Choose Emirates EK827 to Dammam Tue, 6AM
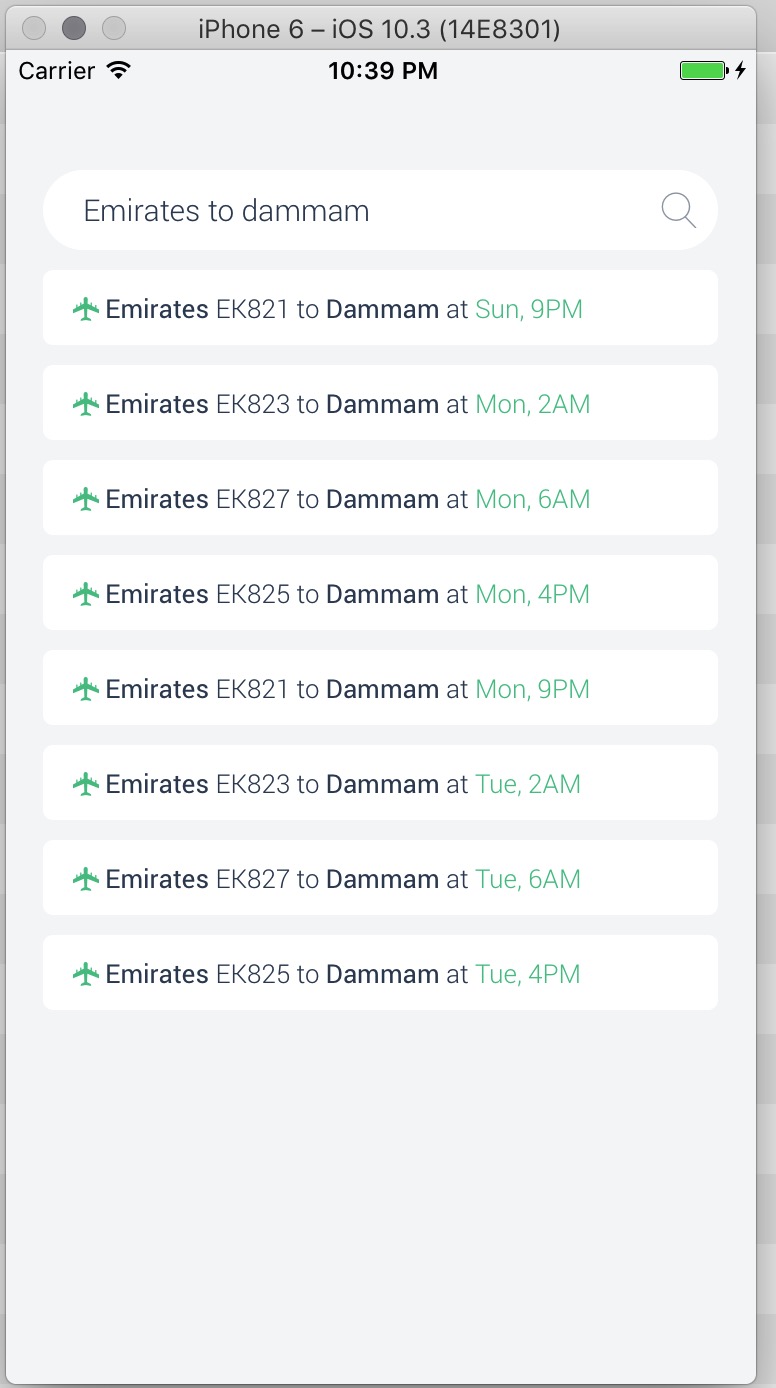776x1388 pixels. (380, 878)
